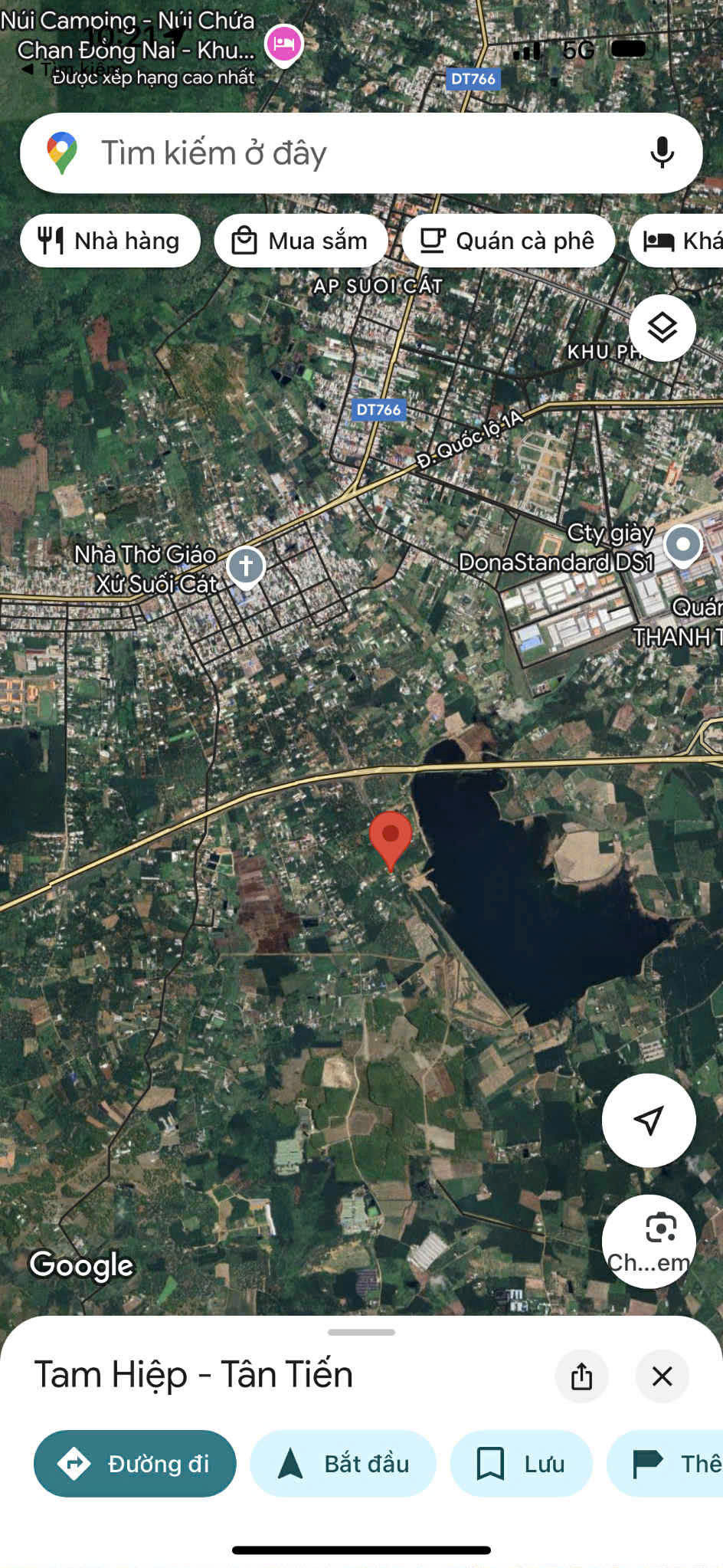Open the camera view Ch...em button
This screenshot has width=723, height=1568.
(x=649, y=1242)
